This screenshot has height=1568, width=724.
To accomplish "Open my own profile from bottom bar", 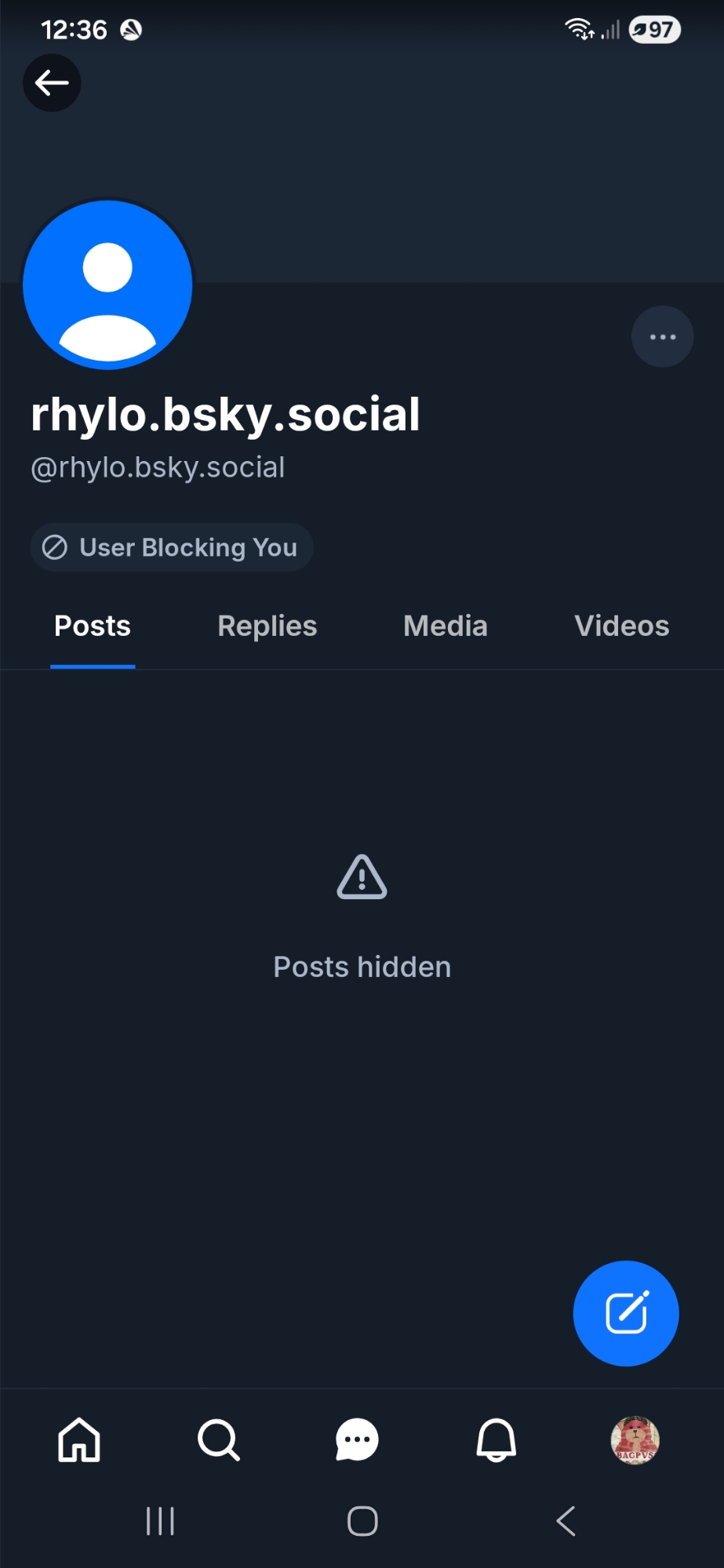I will [x=635, y=1440].
